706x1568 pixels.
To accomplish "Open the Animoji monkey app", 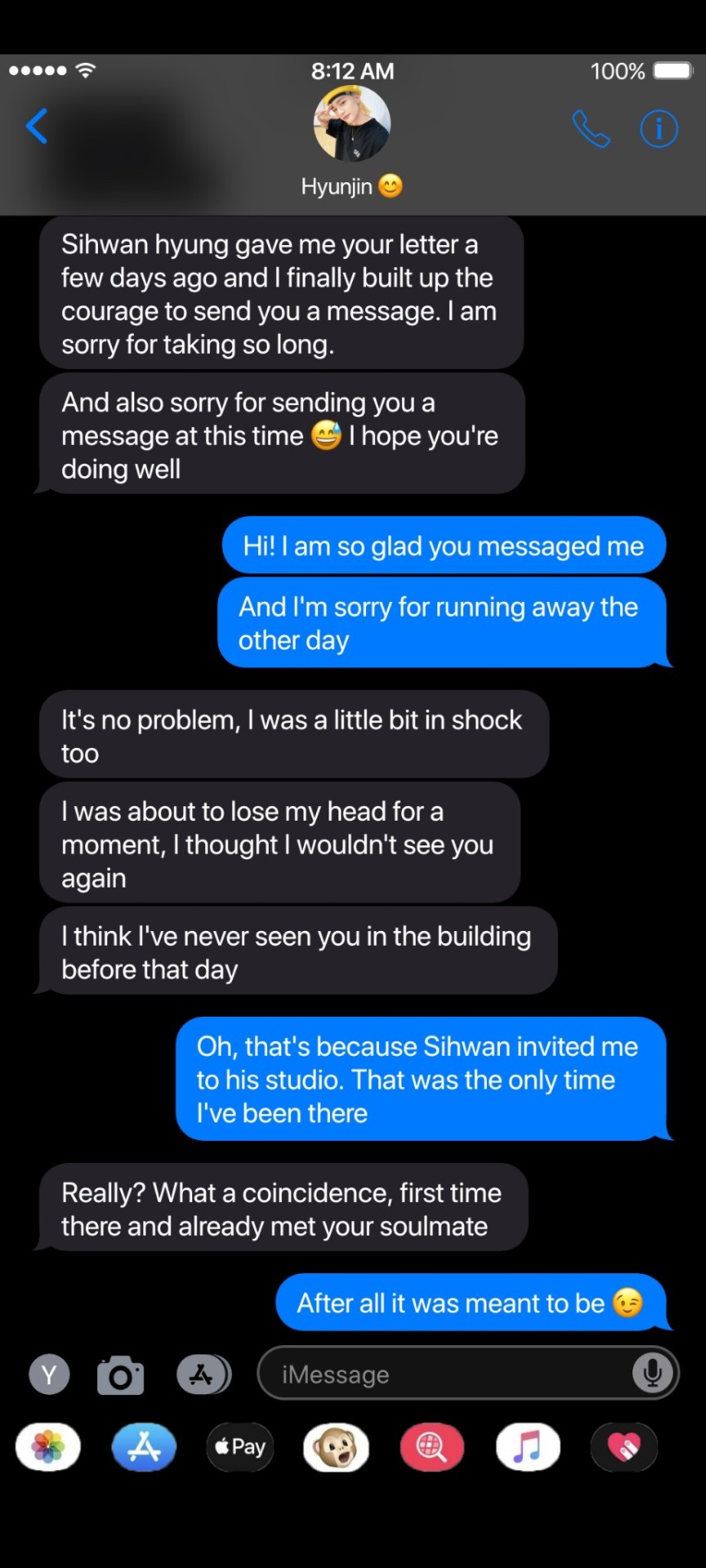I will [336, 1447].
